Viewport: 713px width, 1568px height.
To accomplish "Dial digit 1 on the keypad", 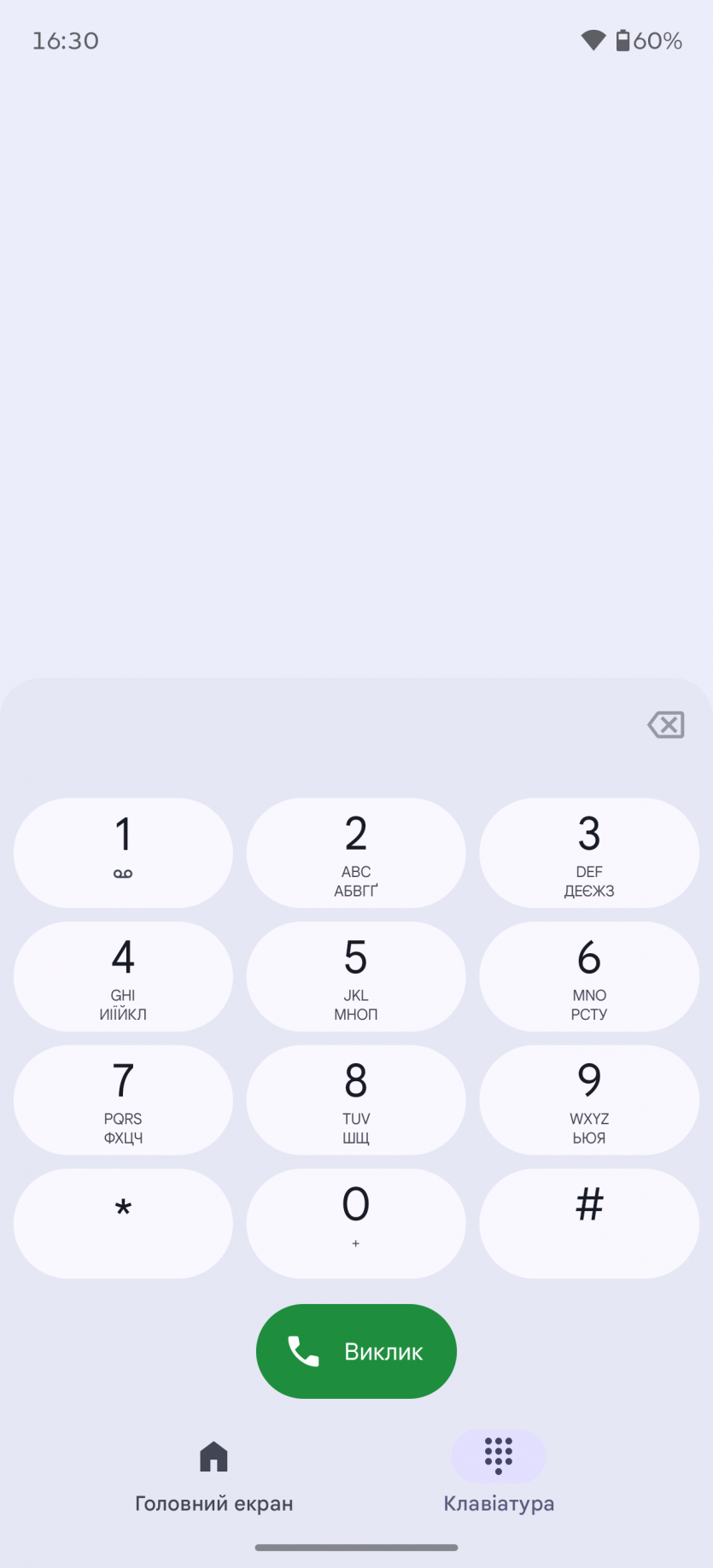I will coord(123,852).
